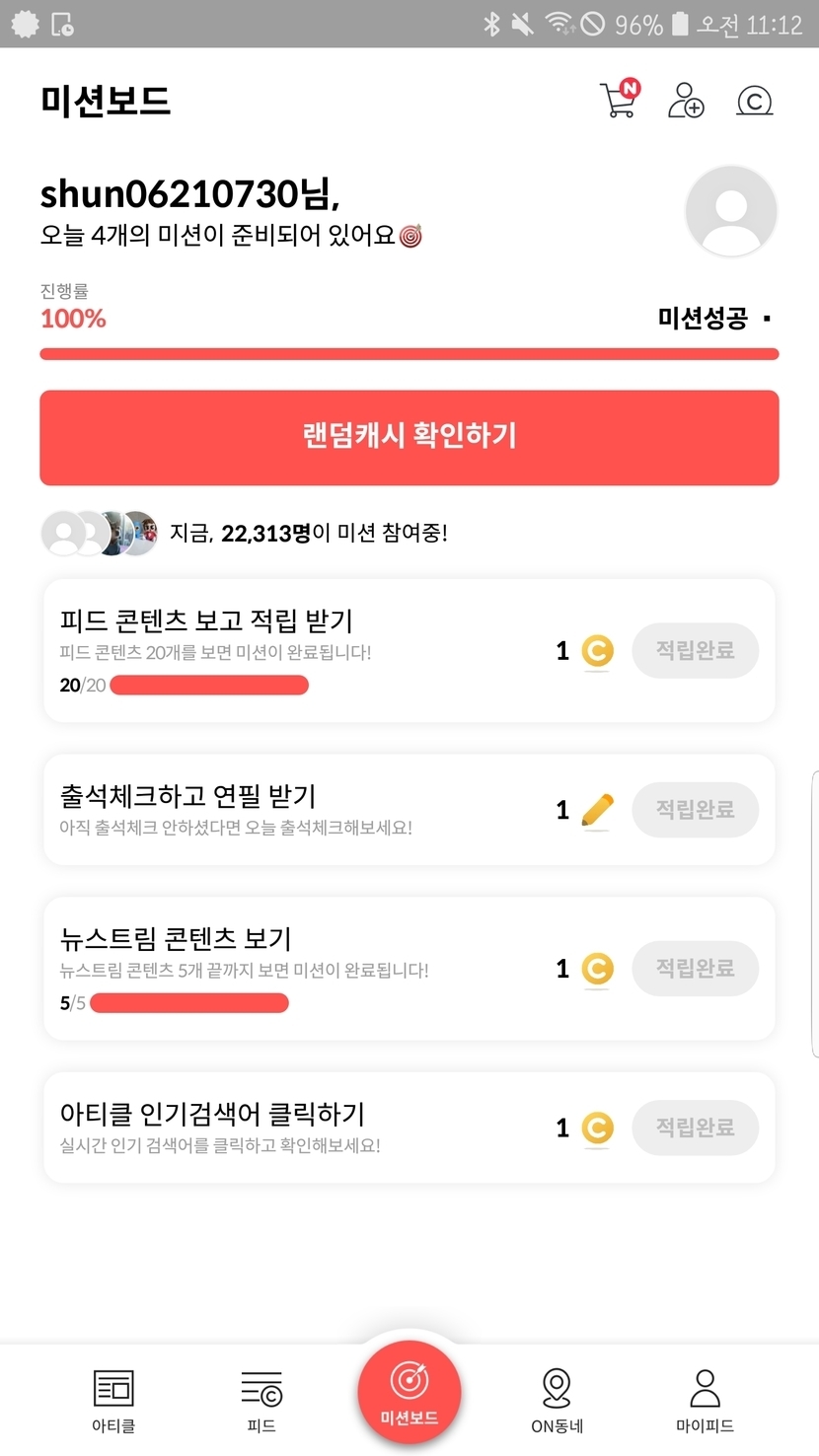Open 아티클 인기검색어 클릭하기 mission card
819x1456 pixels.
point(296,1128)
